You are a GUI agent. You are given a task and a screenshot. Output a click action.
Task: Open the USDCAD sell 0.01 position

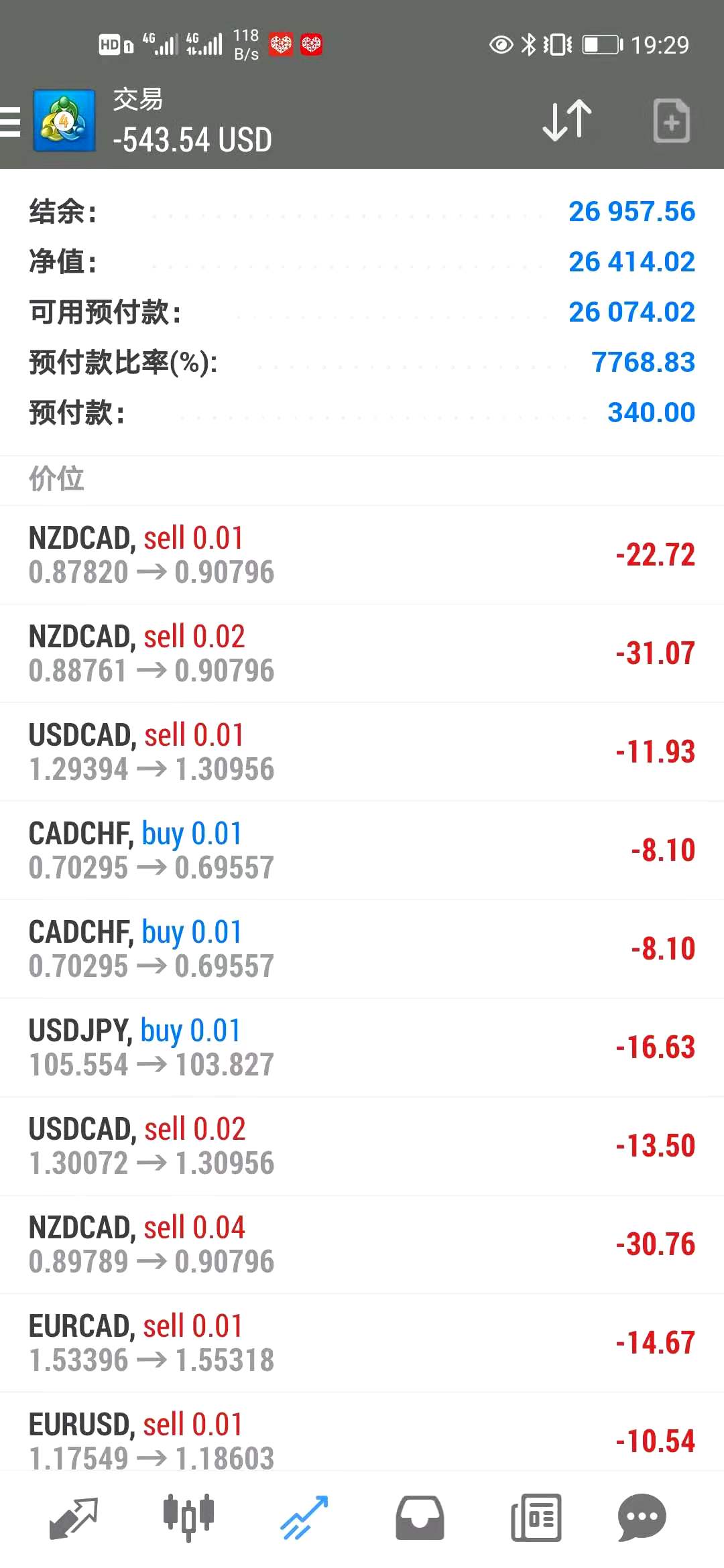tap(362, 752)
